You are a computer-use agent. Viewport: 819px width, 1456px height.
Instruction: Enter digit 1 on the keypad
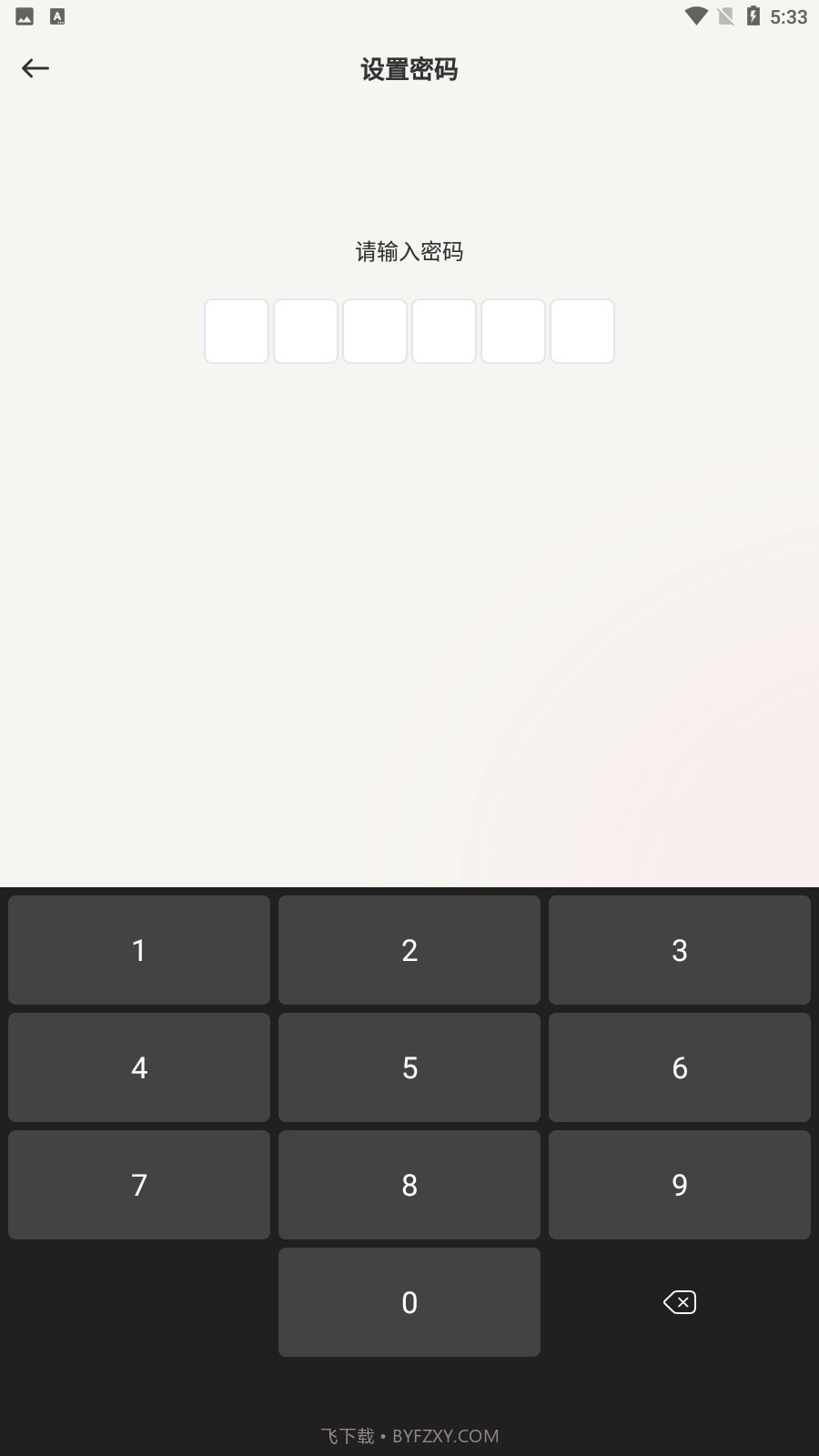coord(139,950)
